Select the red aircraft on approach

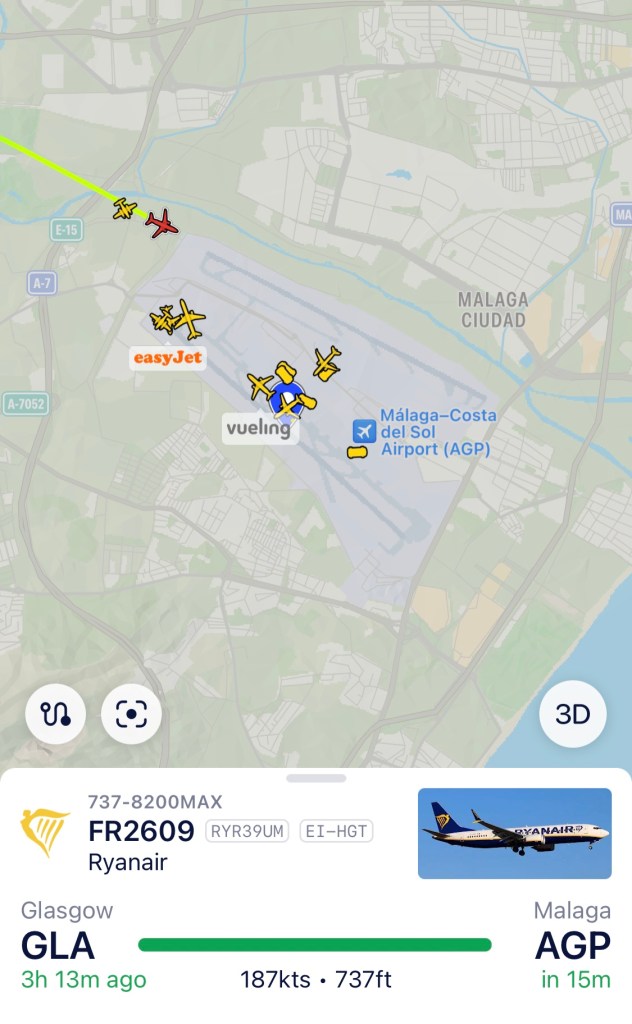pyautogui.click(x=161, y=222)
